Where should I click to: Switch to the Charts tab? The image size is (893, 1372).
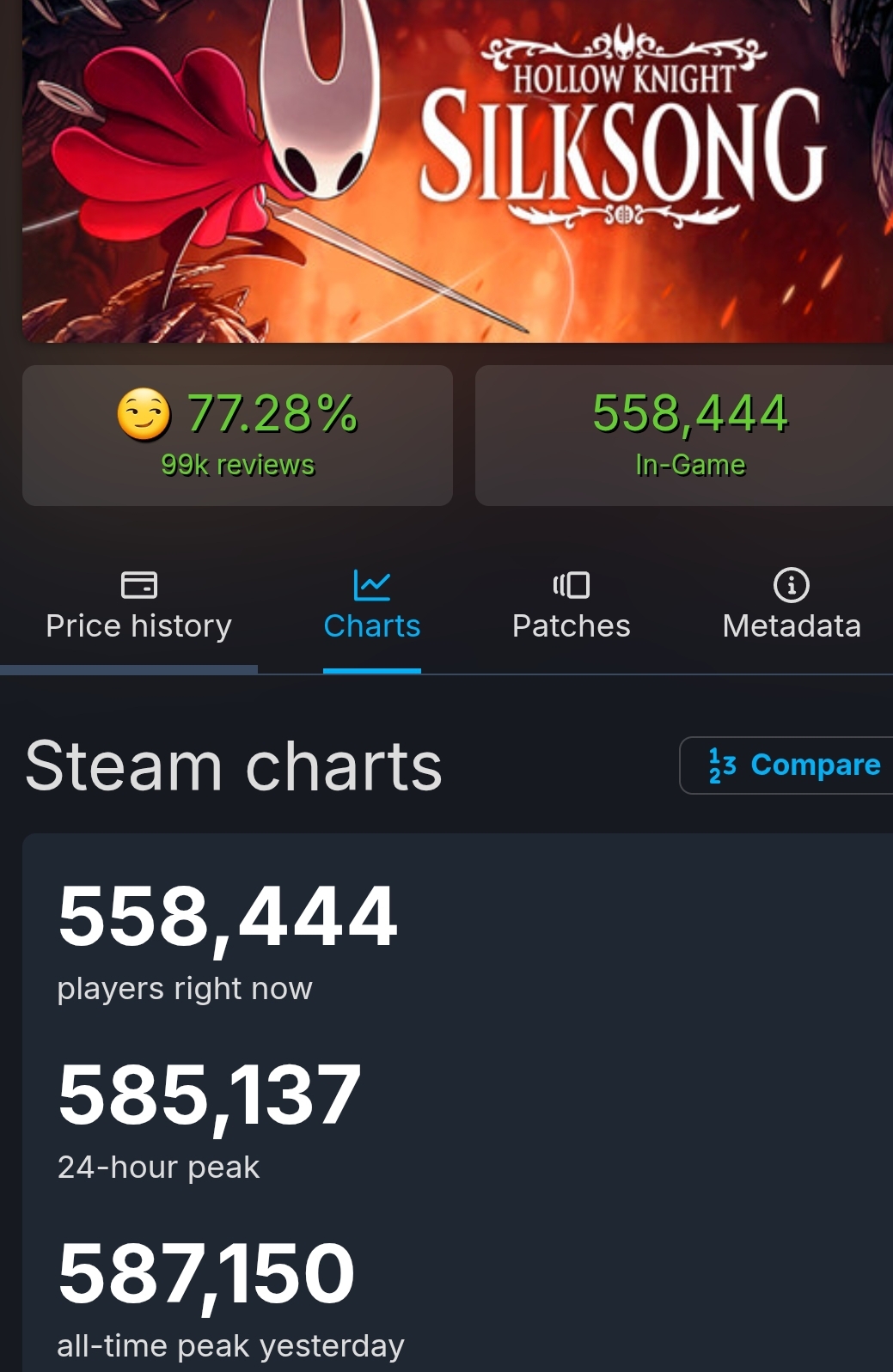point(371,607)
